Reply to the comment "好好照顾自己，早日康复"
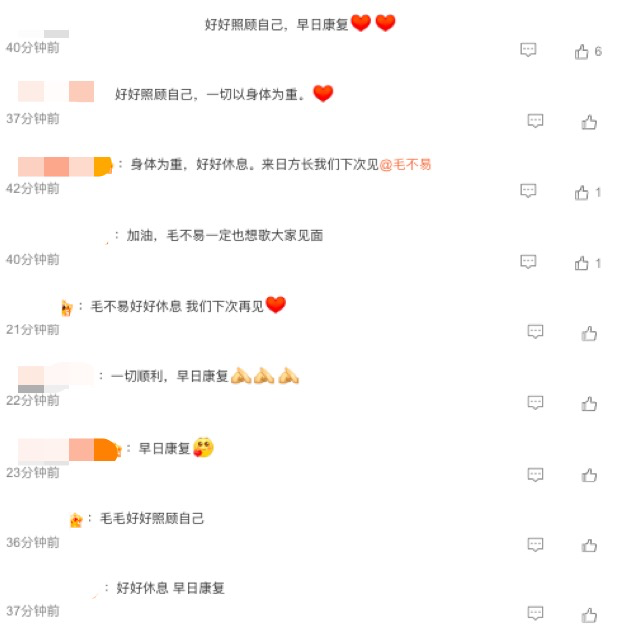Viewport: 630px width, 637px height. click(x=528, y=50)
